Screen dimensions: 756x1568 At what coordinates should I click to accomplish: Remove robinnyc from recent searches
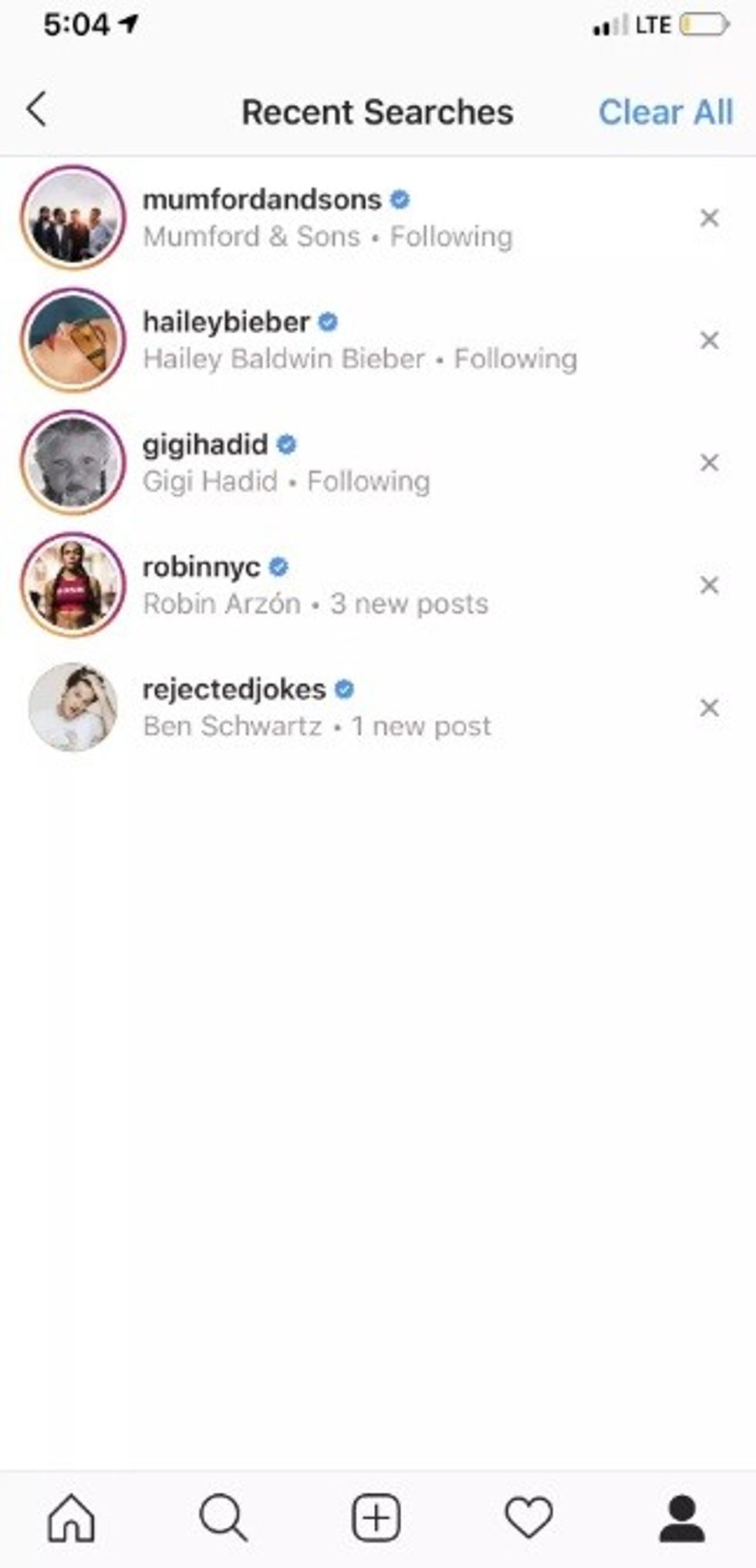pos(709,585)
